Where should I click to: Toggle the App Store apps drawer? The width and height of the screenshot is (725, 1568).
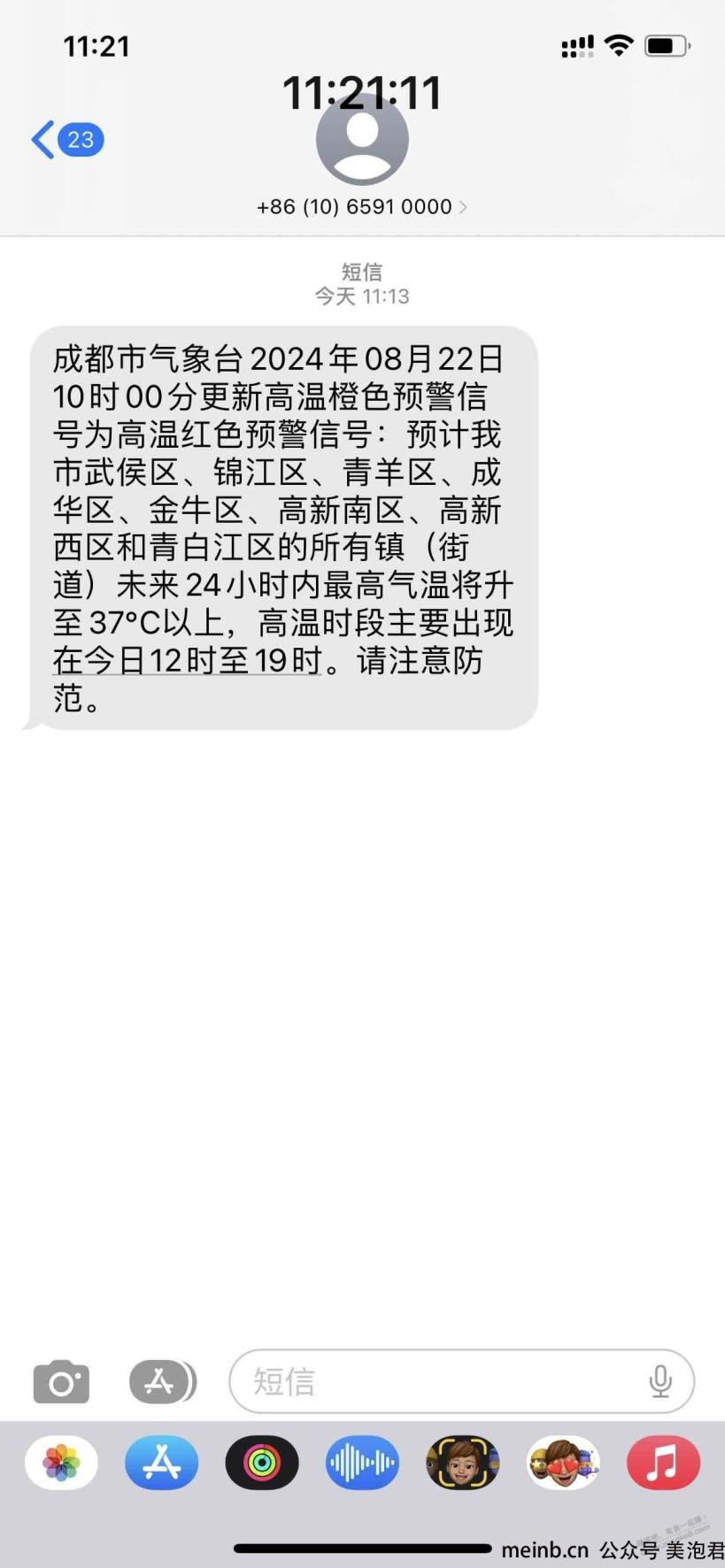pos(162,1381)
